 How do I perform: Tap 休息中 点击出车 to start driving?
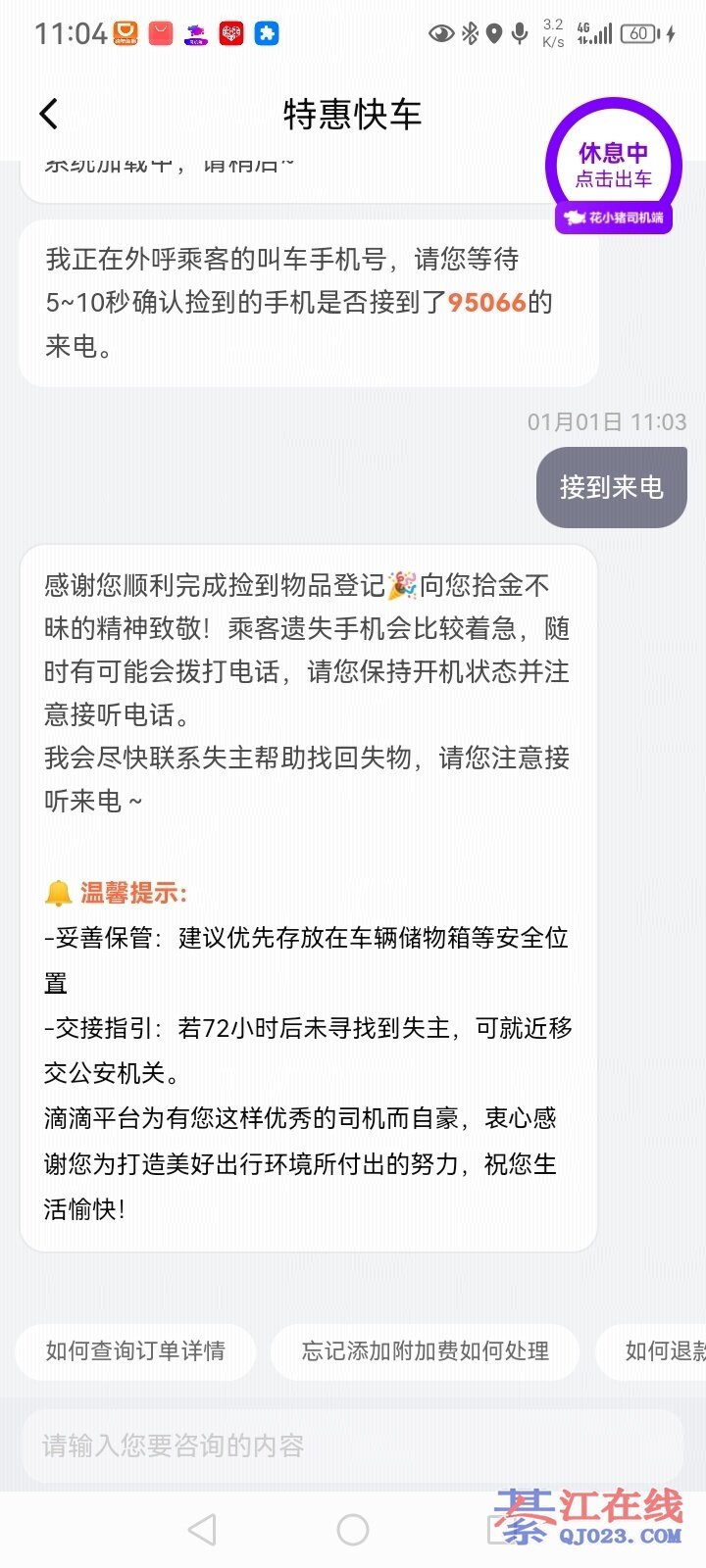[x=613, y=165]
